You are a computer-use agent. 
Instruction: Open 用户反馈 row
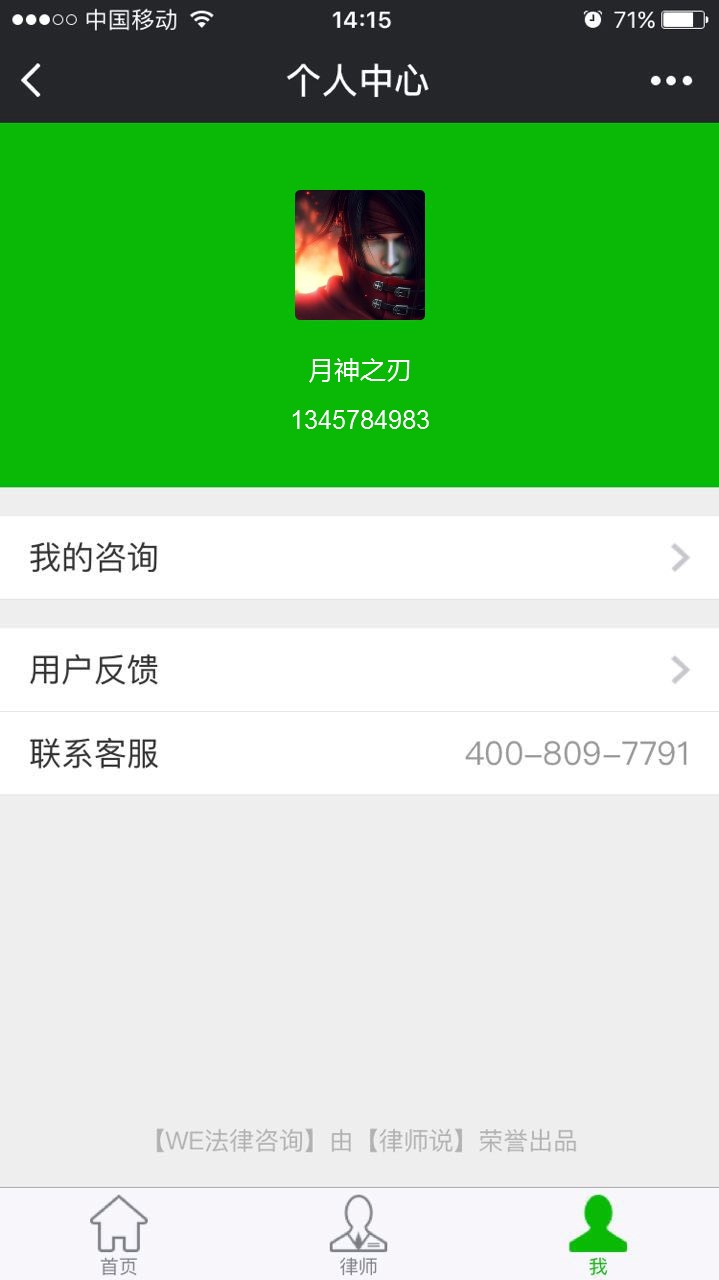359,669
